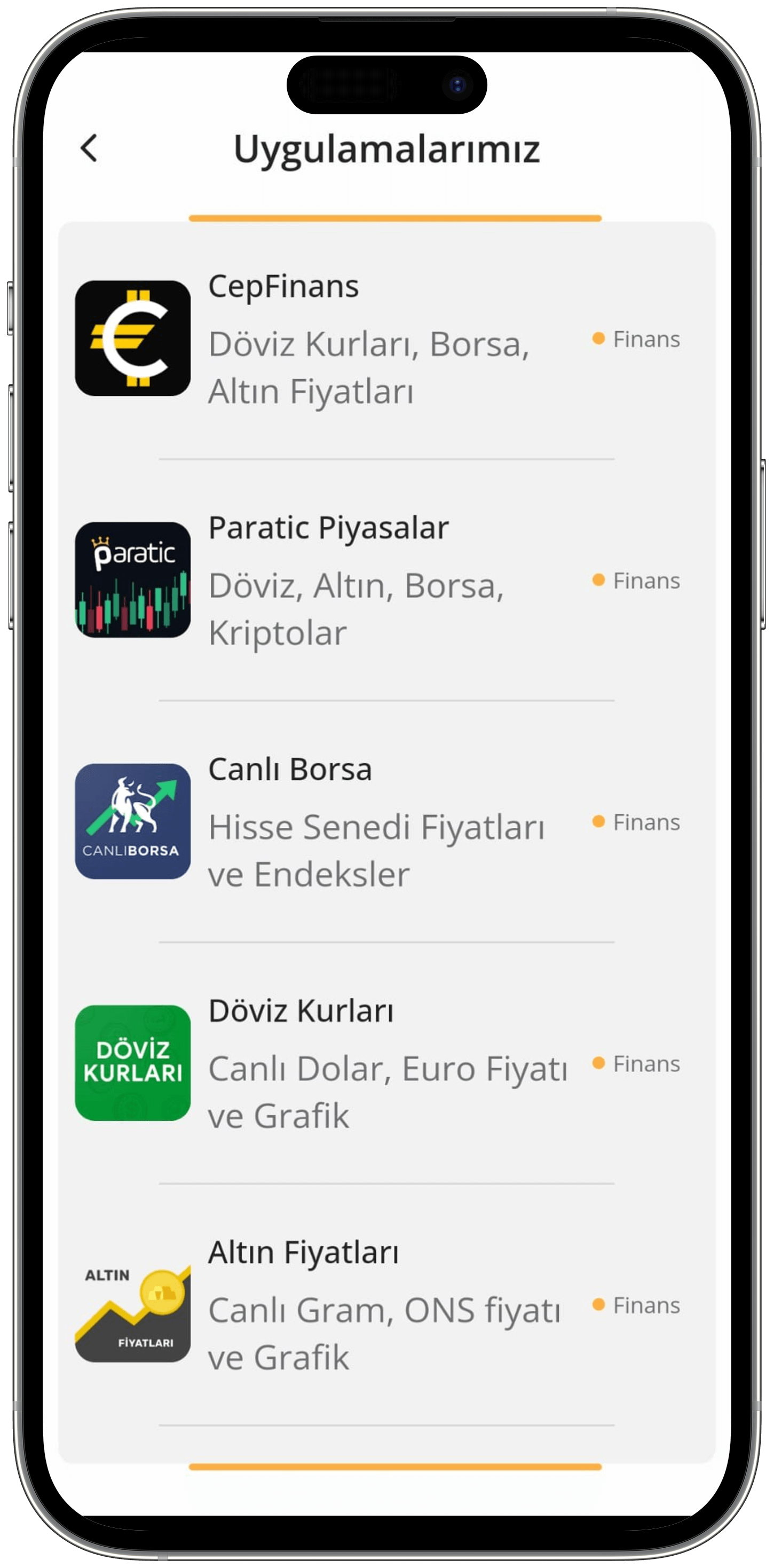Open the CepFinans app icon
The image size is (774, 1568).
click(x=133, y=339)
